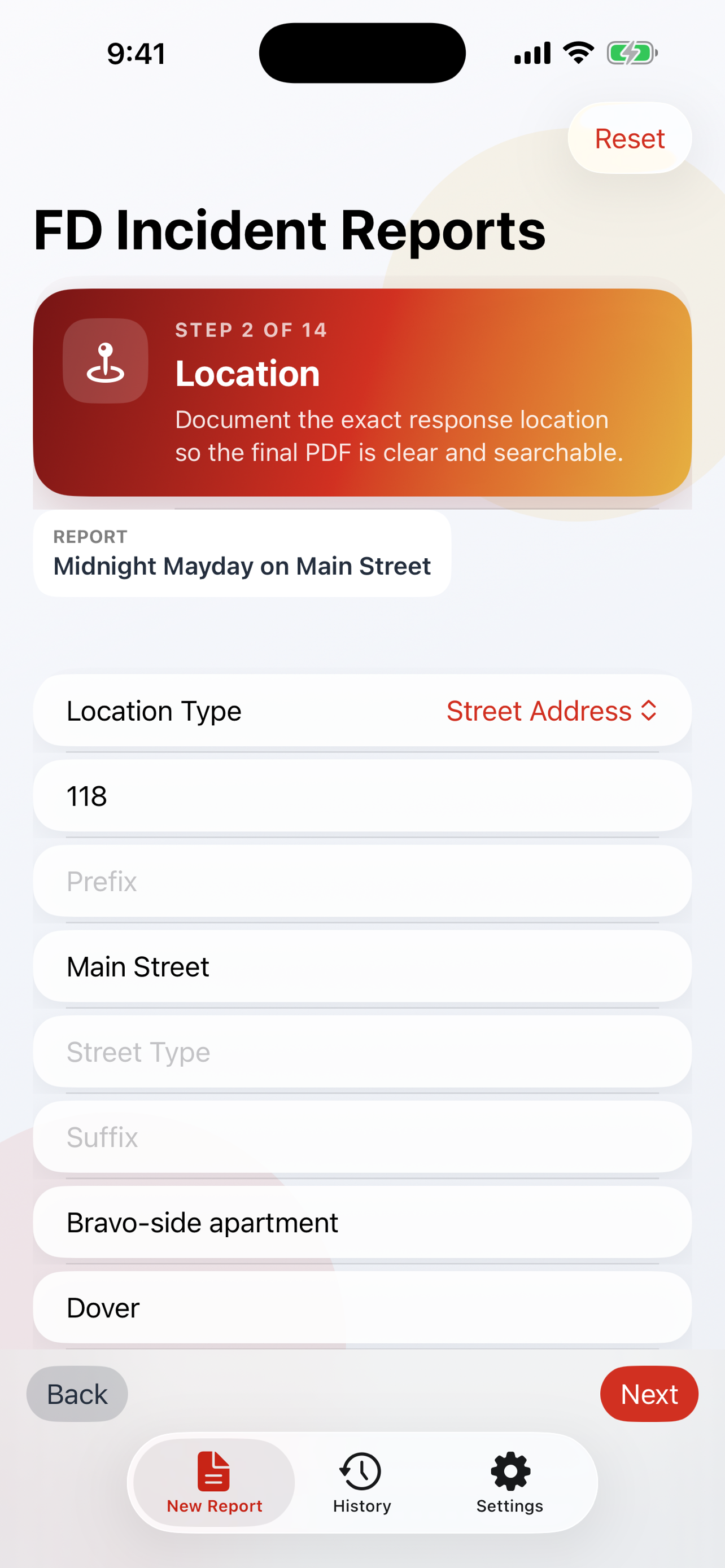Go back using the Back button
The height and width of the screenshot is (1568, 725).
click(76, 1394)
